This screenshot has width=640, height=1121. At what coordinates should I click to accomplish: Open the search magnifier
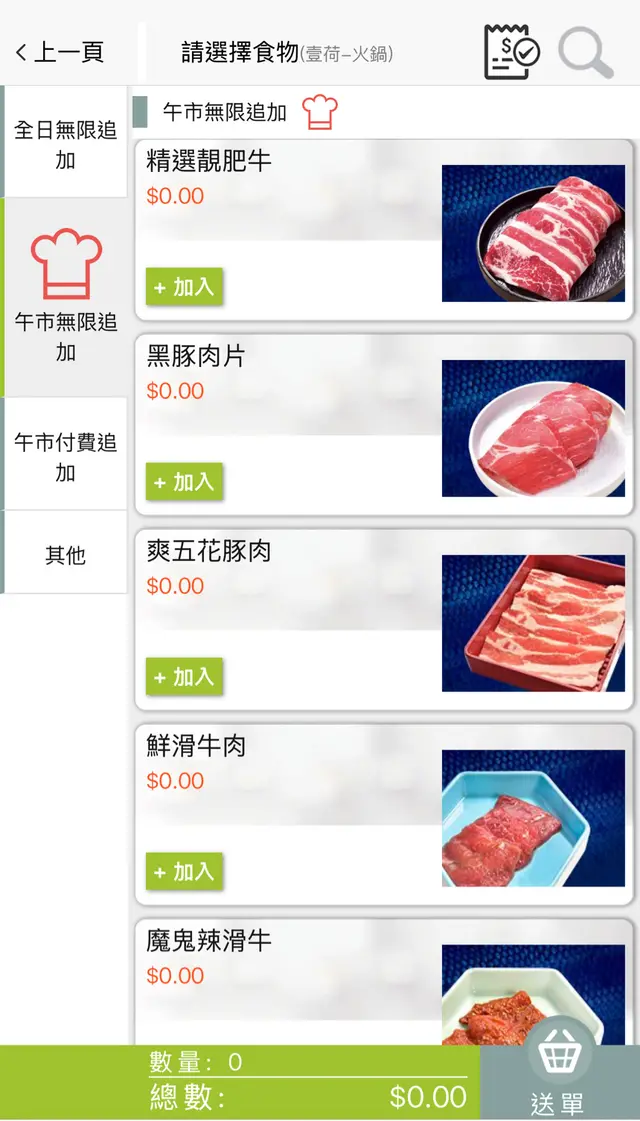click(x=585, y=52)
